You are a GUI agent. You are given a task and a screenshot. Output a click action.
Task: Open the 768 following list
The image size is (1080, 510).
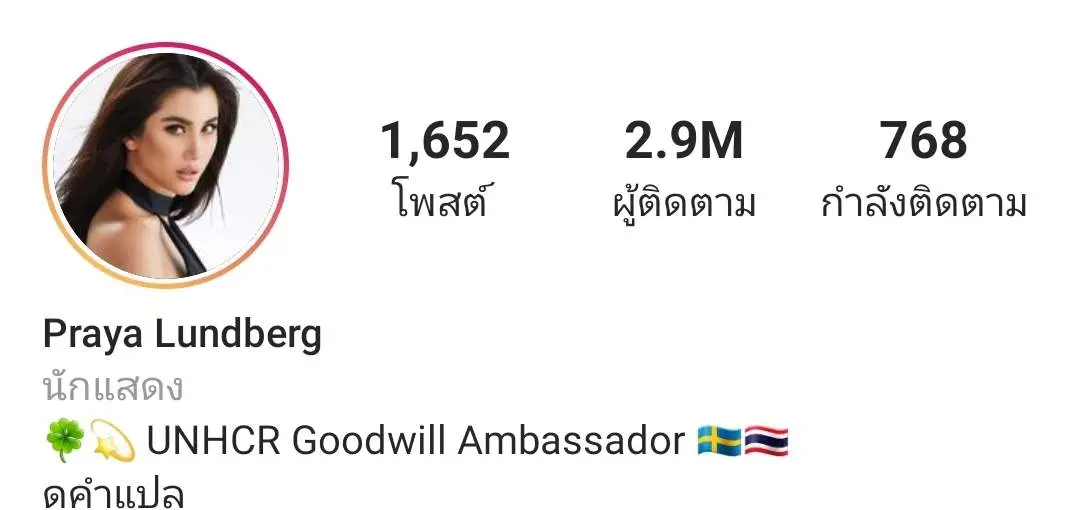pyautogui.click(x=923, y=168)
